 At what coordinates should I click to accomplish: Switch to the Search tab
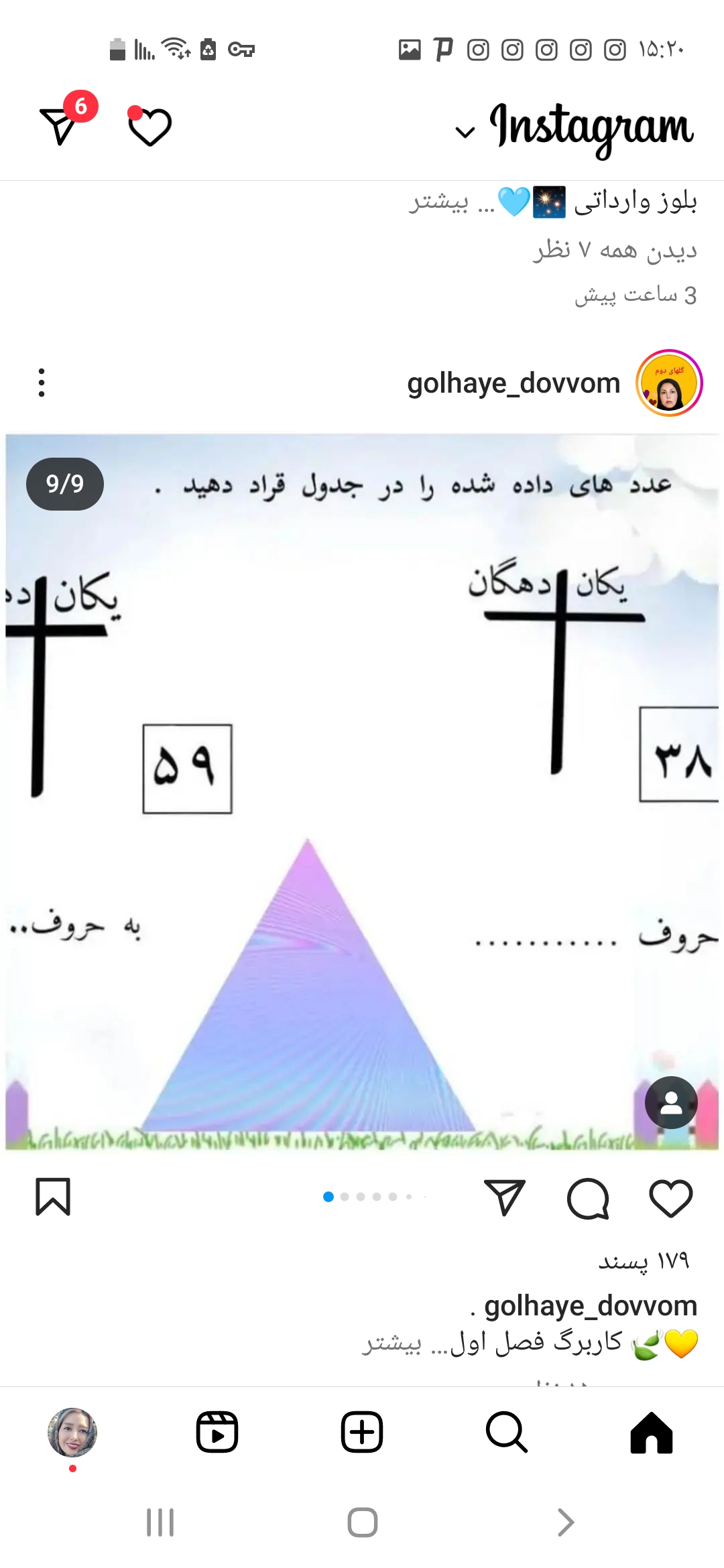[506, 1433]
